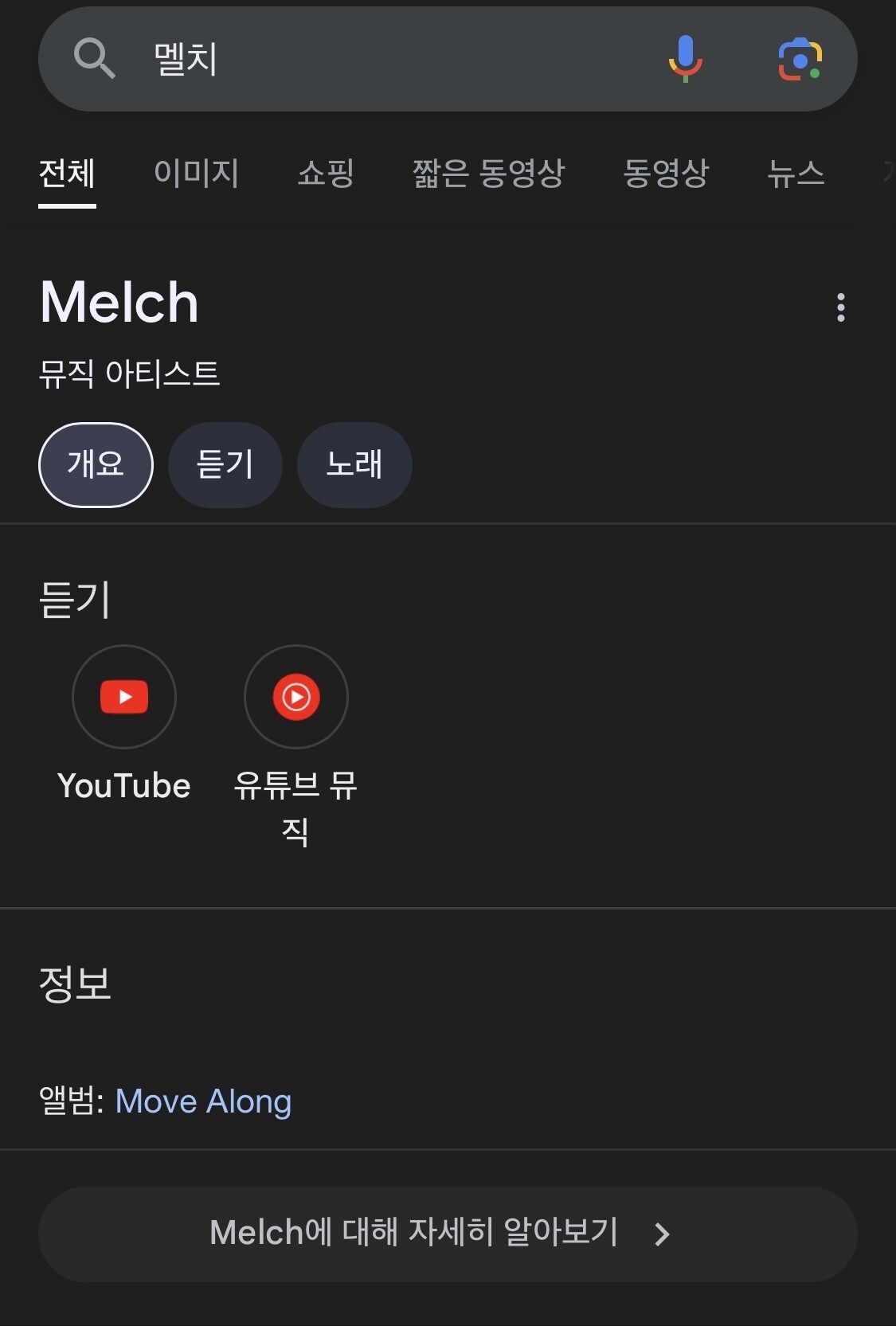Open the 짧은 동영상 tab

coord(488,173)
